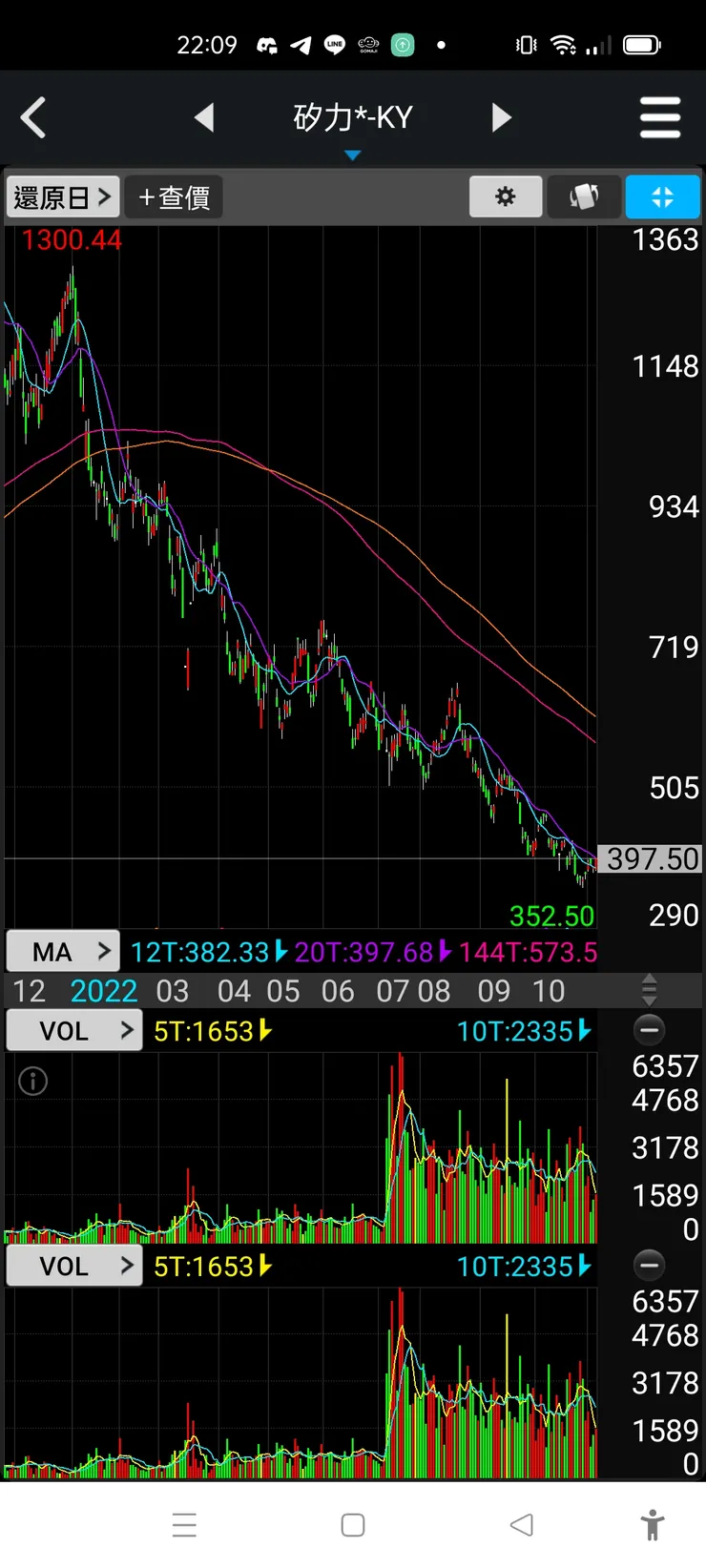Tap the panel resize handle beside the date axis
The height and width of the screenshot is (1568, 706).
650,990
